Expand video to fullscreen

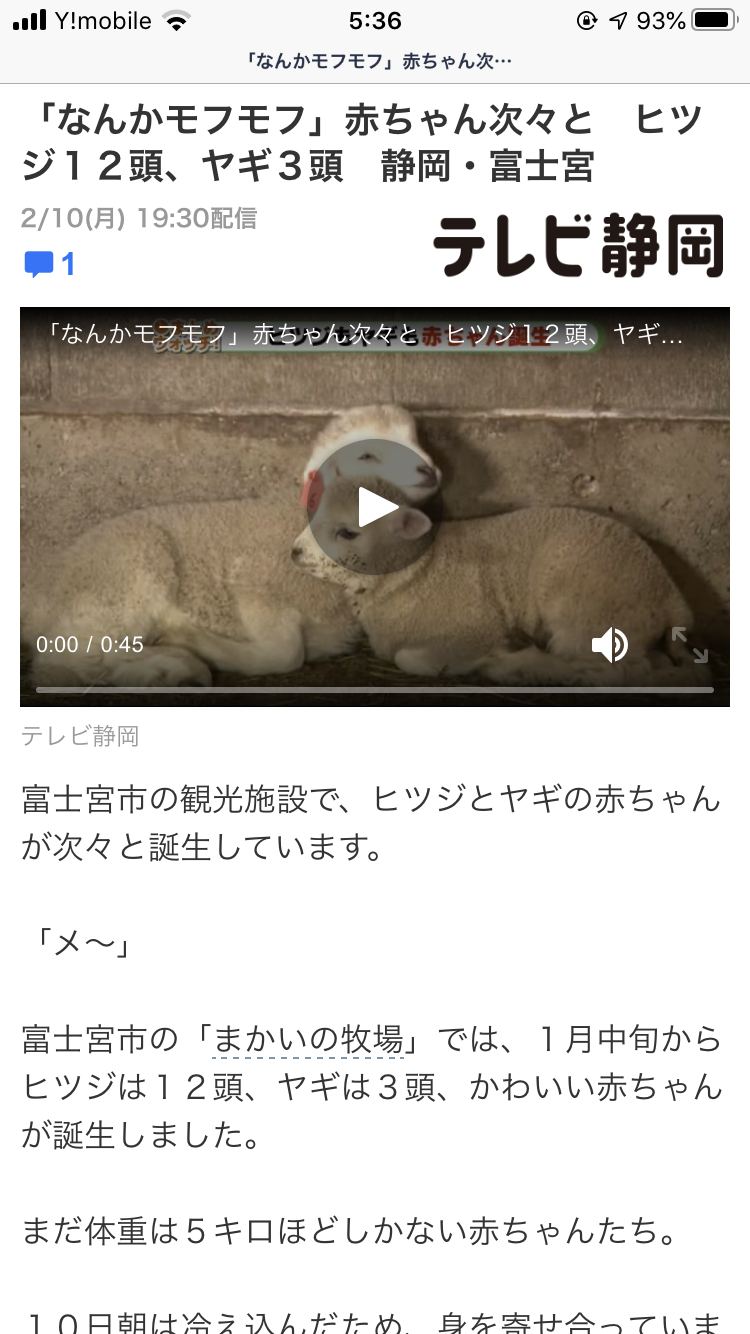689,645
